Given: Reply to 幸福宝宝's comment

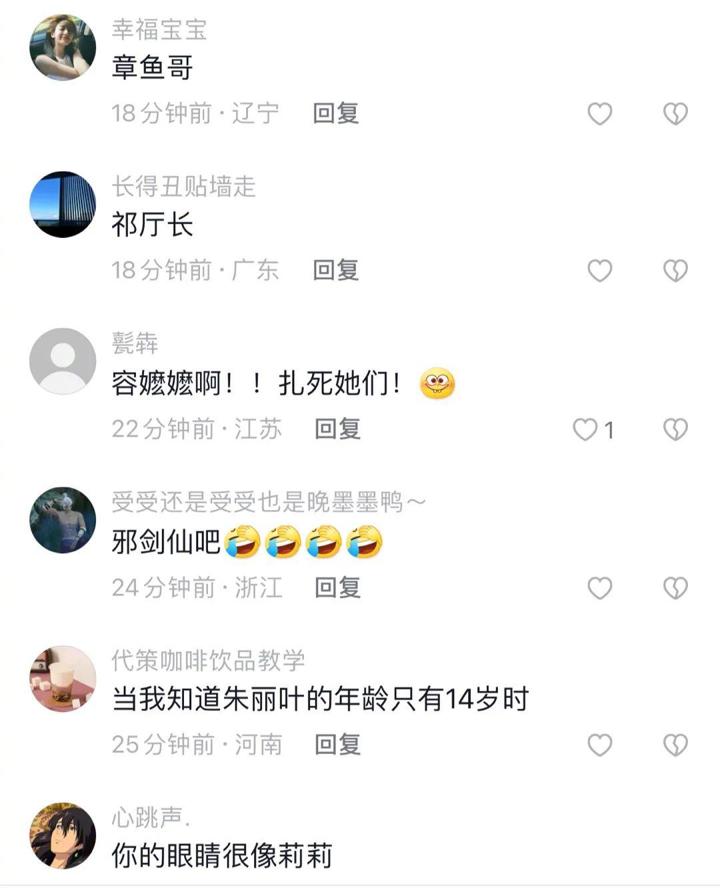Looking at the screenshot, I should pos(335,113).
